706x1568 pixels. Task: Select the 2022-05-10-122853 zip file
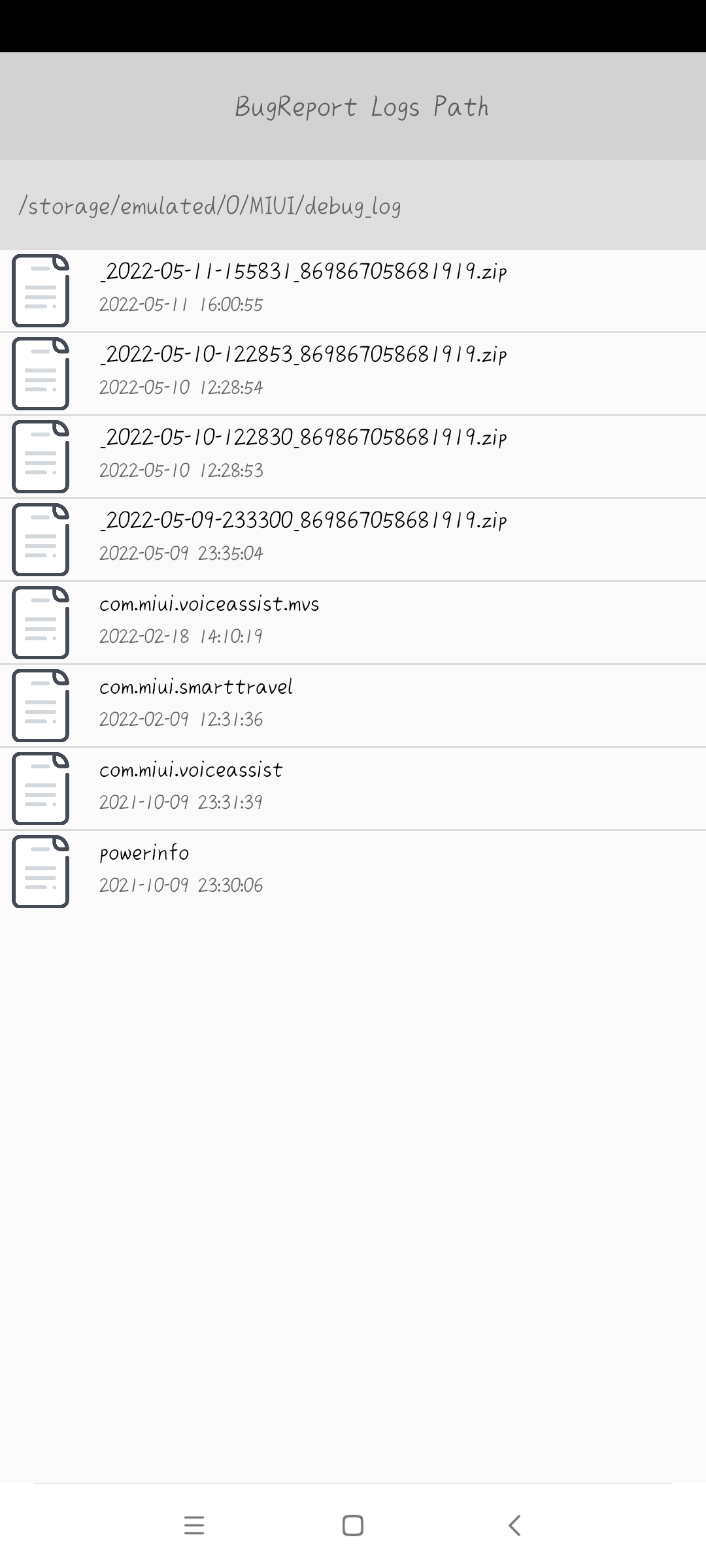click(353, 374)
